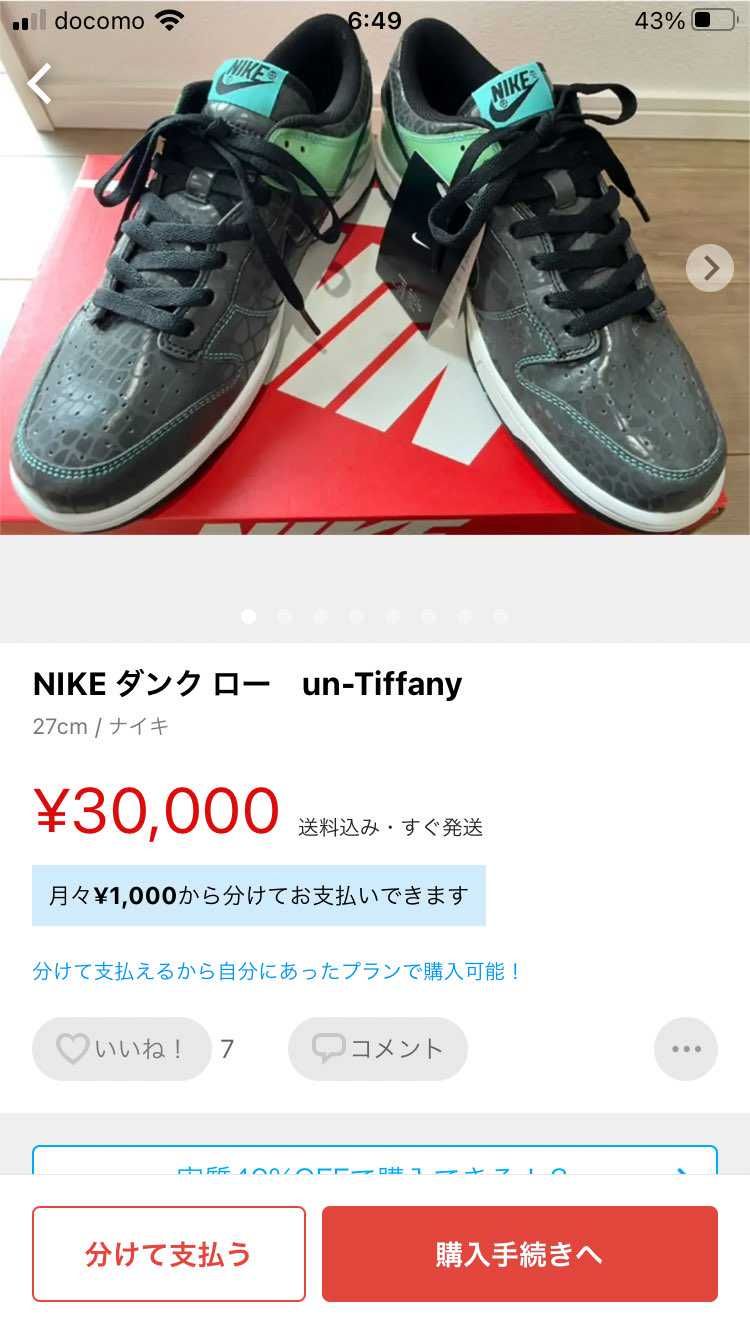Tap the battery indicator icon
750x1334 pixels.
(x=712, y=17)
